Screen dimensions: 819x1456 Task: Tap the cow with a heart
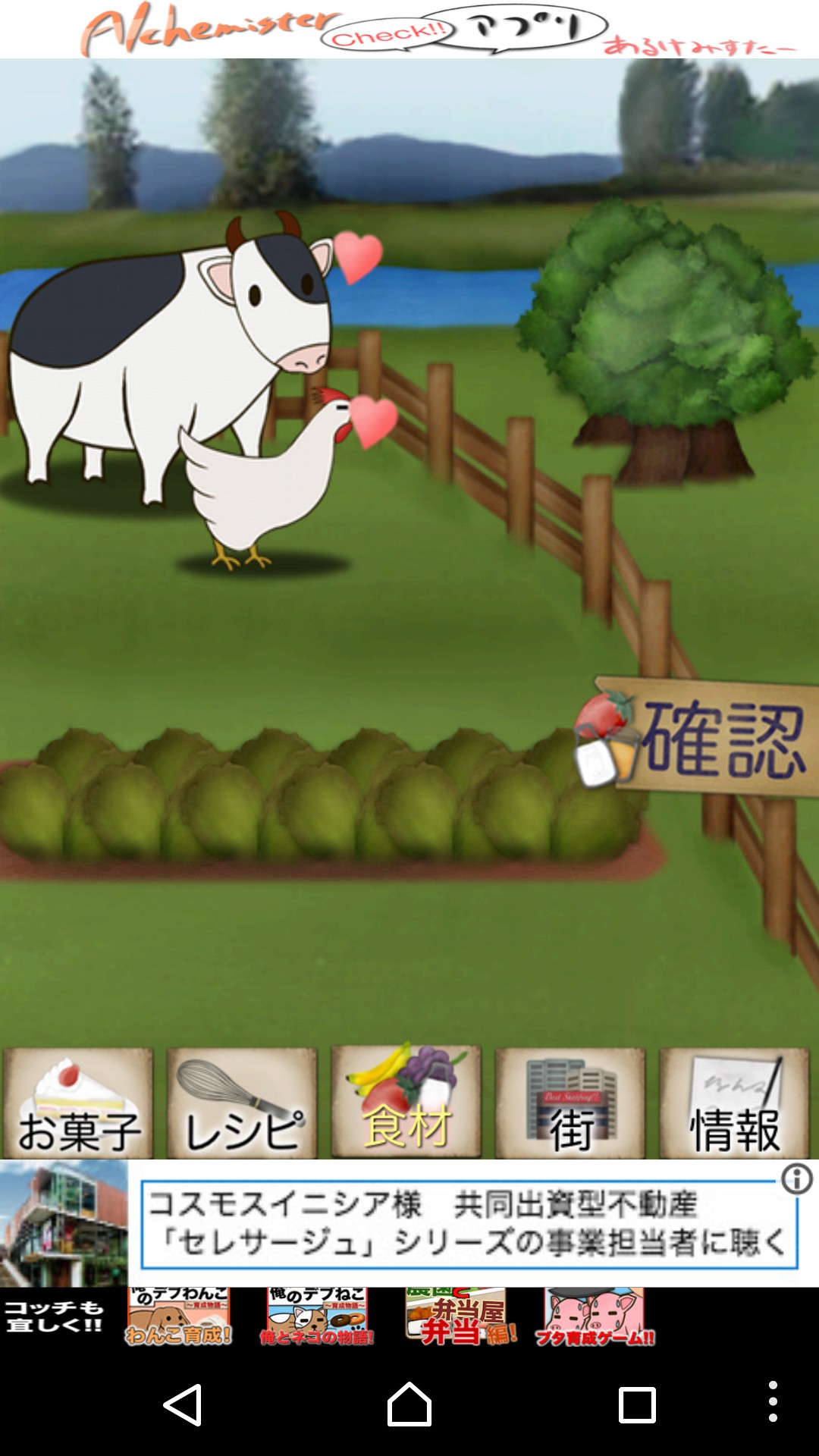[x=171, y=356]
